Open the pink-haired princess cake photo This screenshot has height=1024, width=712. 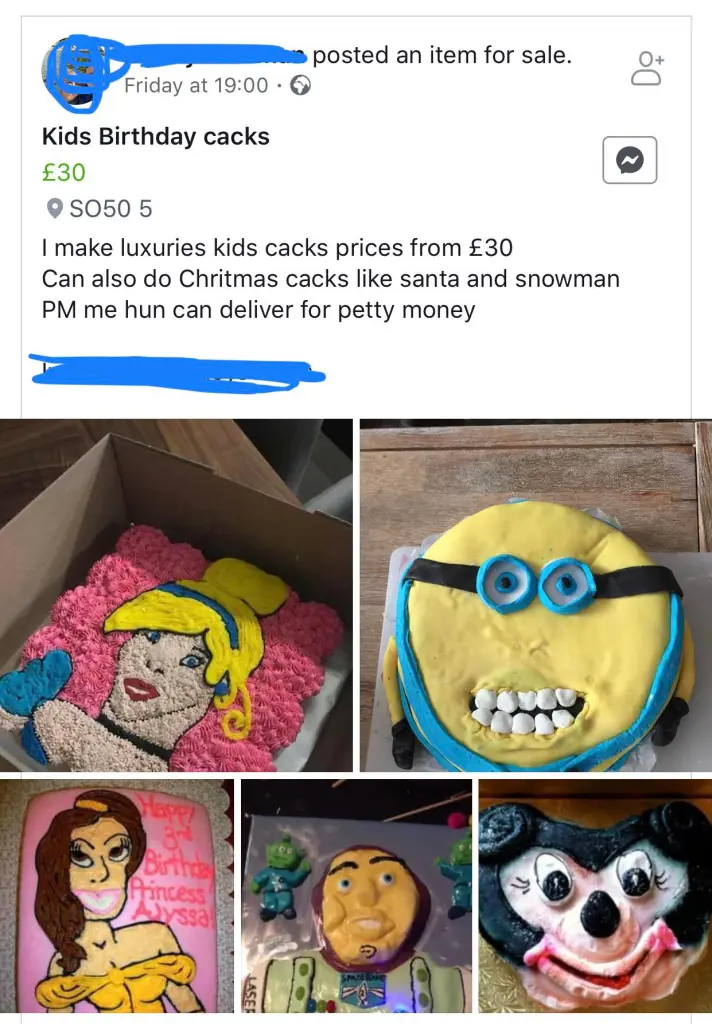(176, 595)
